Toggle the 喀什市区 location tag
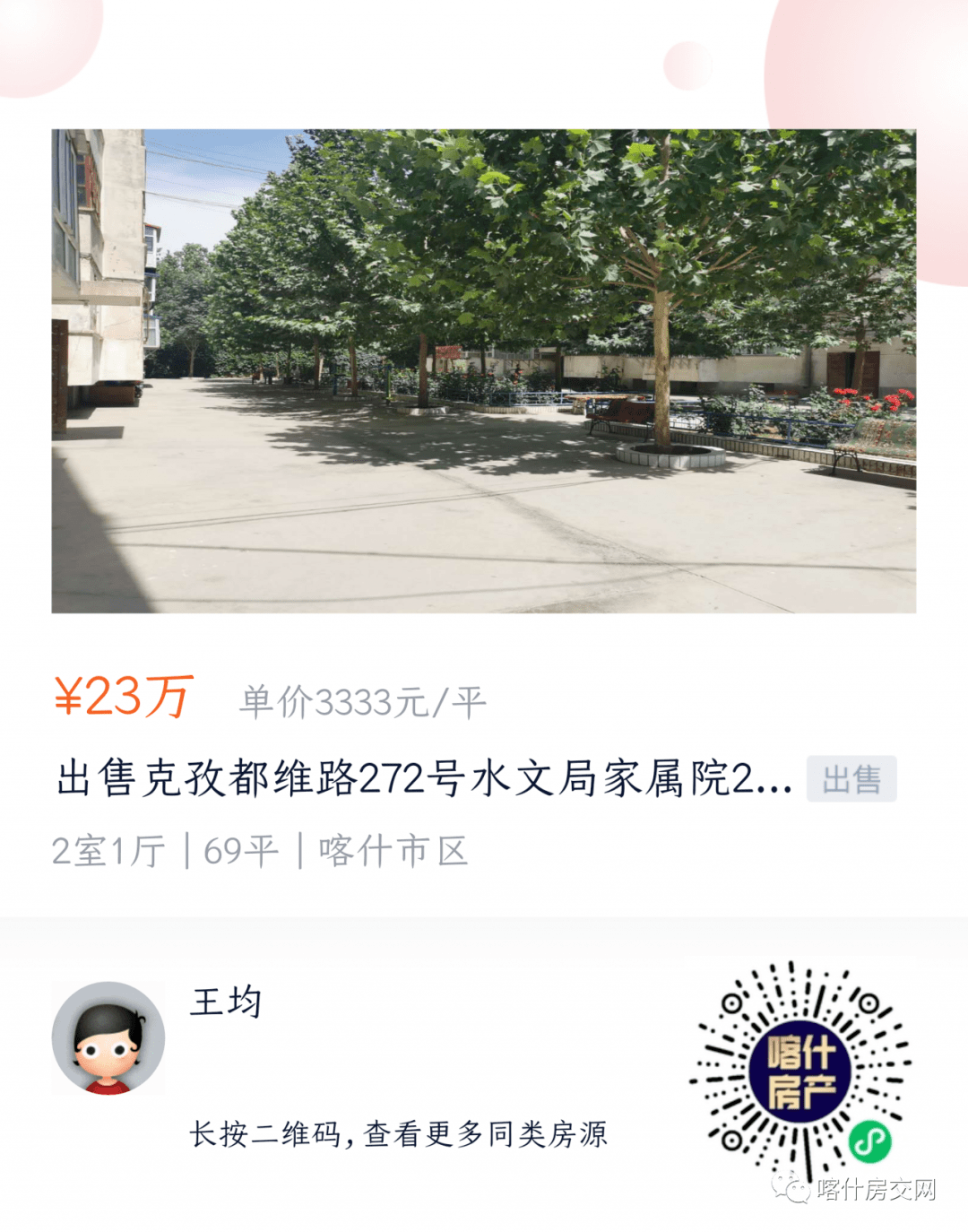The width and height of the screenshot is (968, 1232). pos(394,853)
